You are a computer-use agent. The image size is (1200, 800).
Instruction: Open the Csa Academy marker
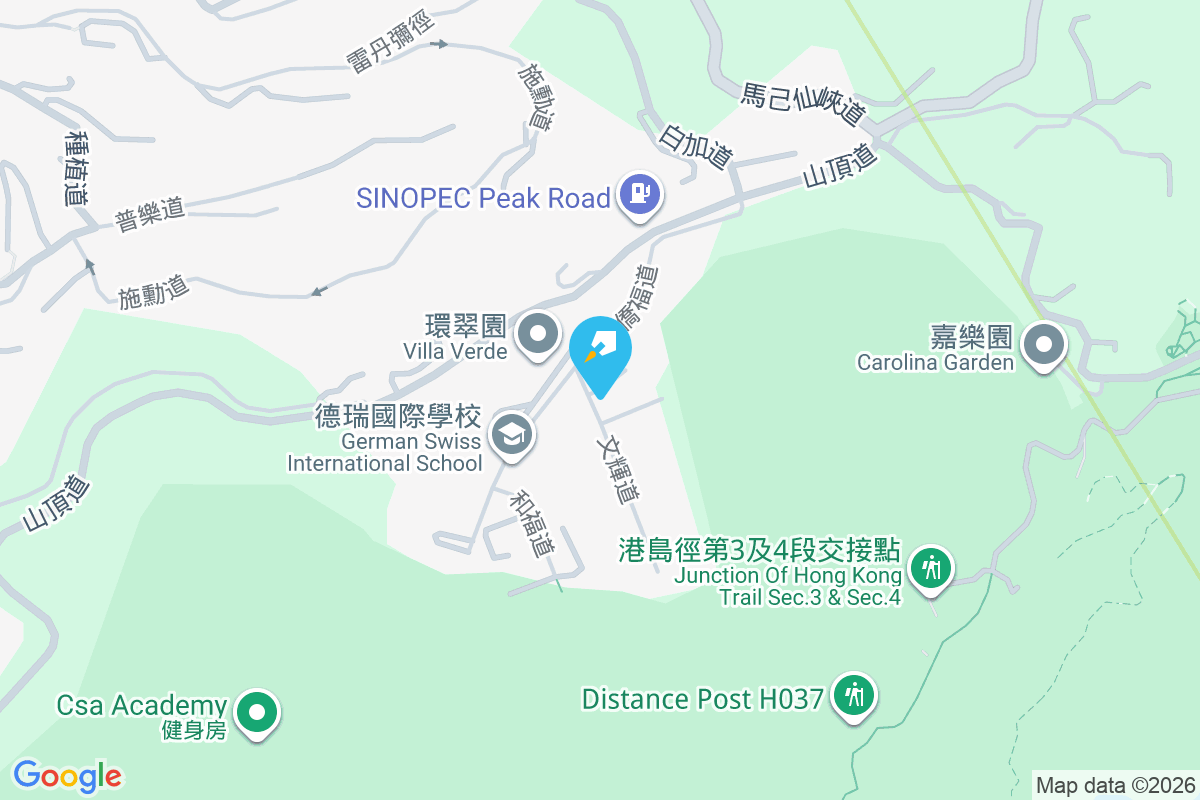pyautogui.click(x=258, y=713)
